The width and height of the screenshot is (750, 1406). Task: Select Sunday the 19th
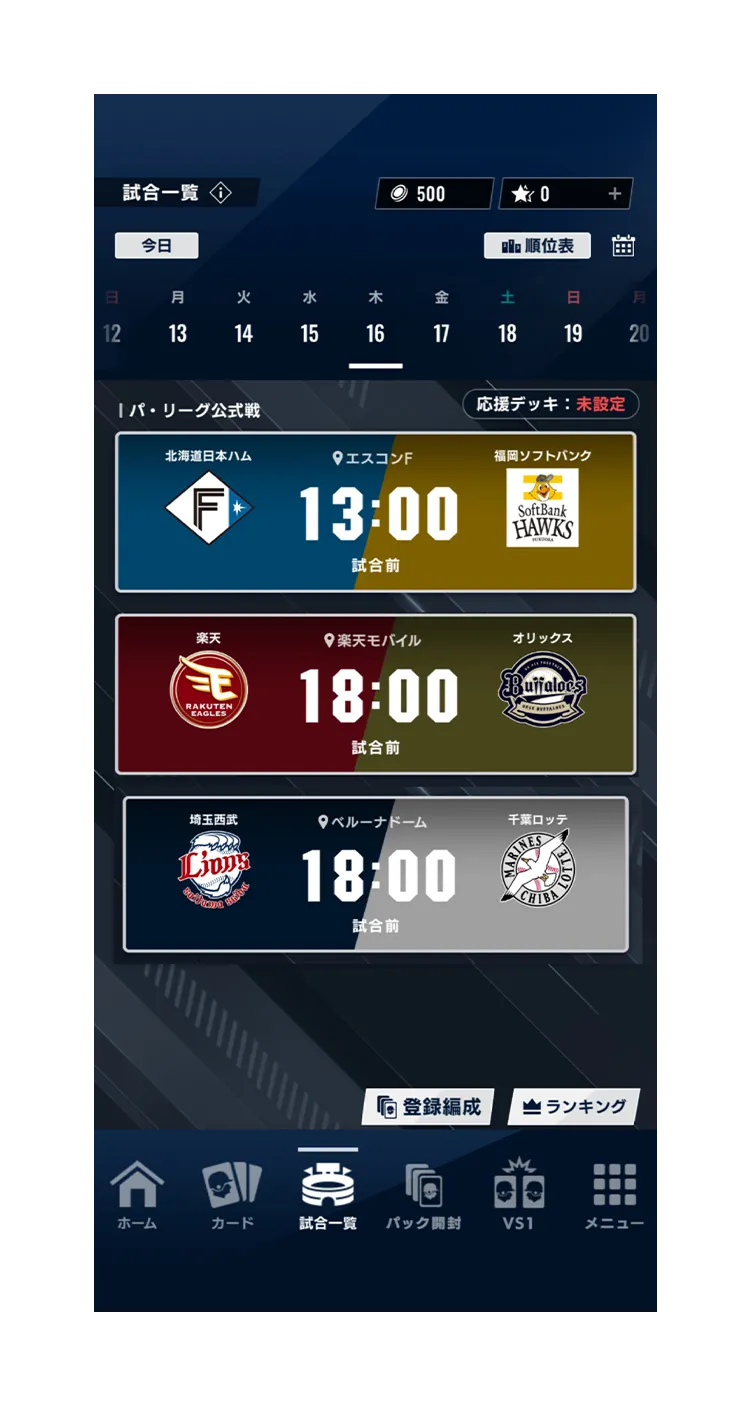coord(573,321)
